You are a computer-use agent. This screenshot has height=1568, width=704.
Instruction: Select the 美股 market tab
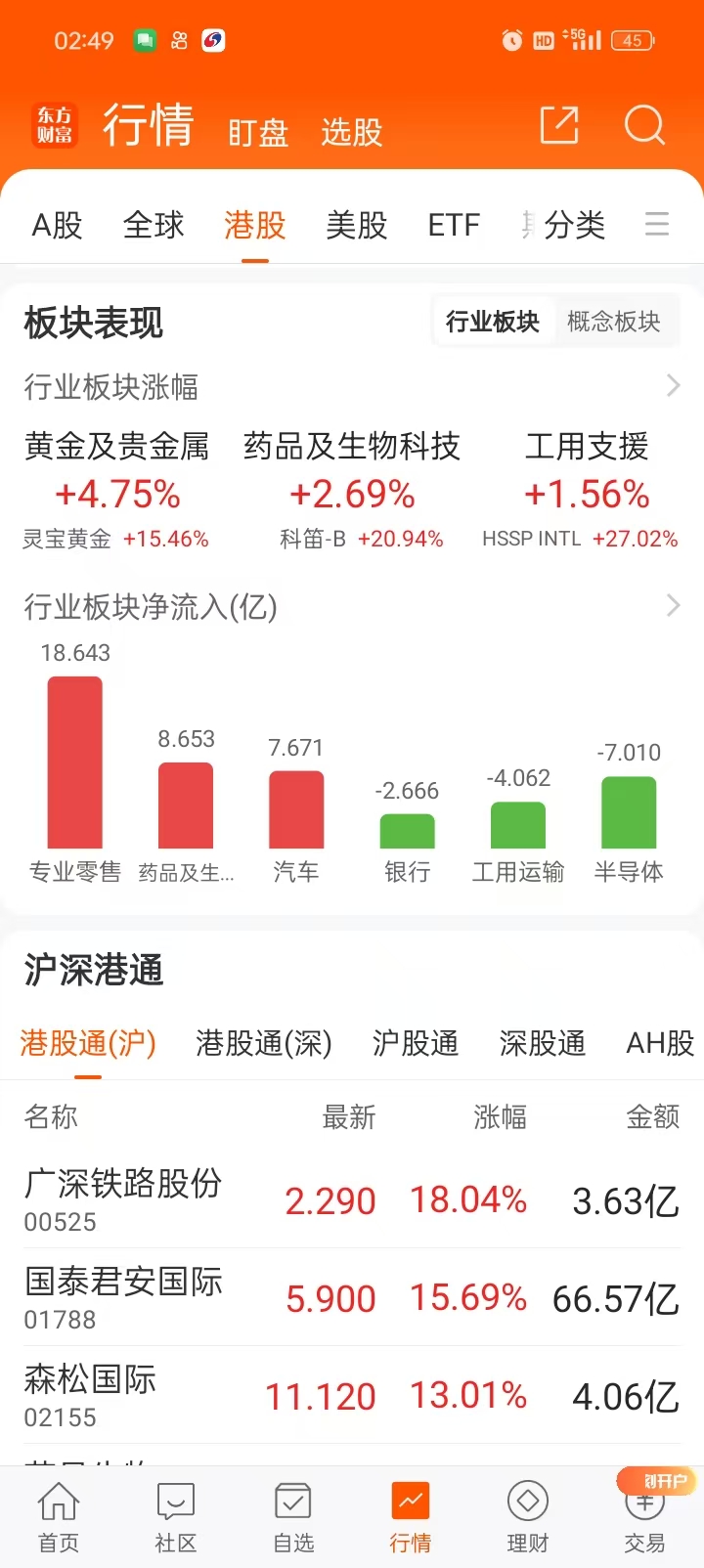(x=357, y=226)
